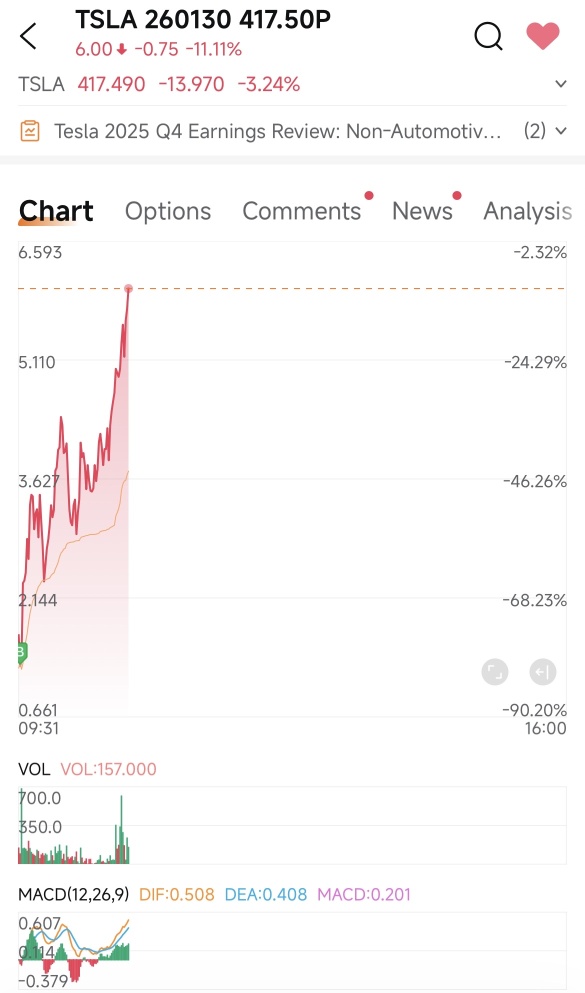Open Tesla 2025 Q4 Earnings Review notice

pyautogui.click(x=292, y=131)
